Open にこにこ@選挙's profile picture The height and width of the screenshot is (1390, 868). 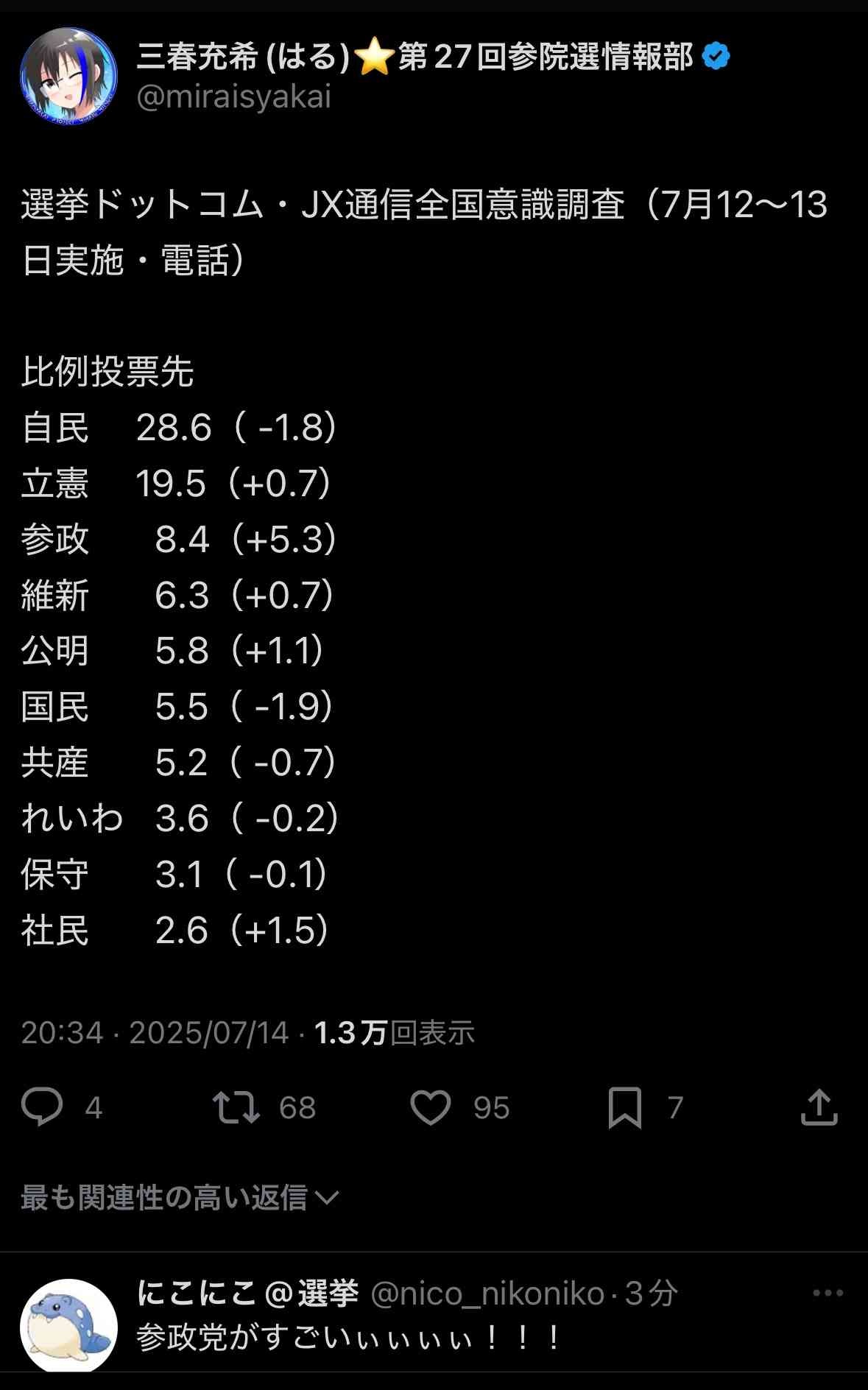68,1325
